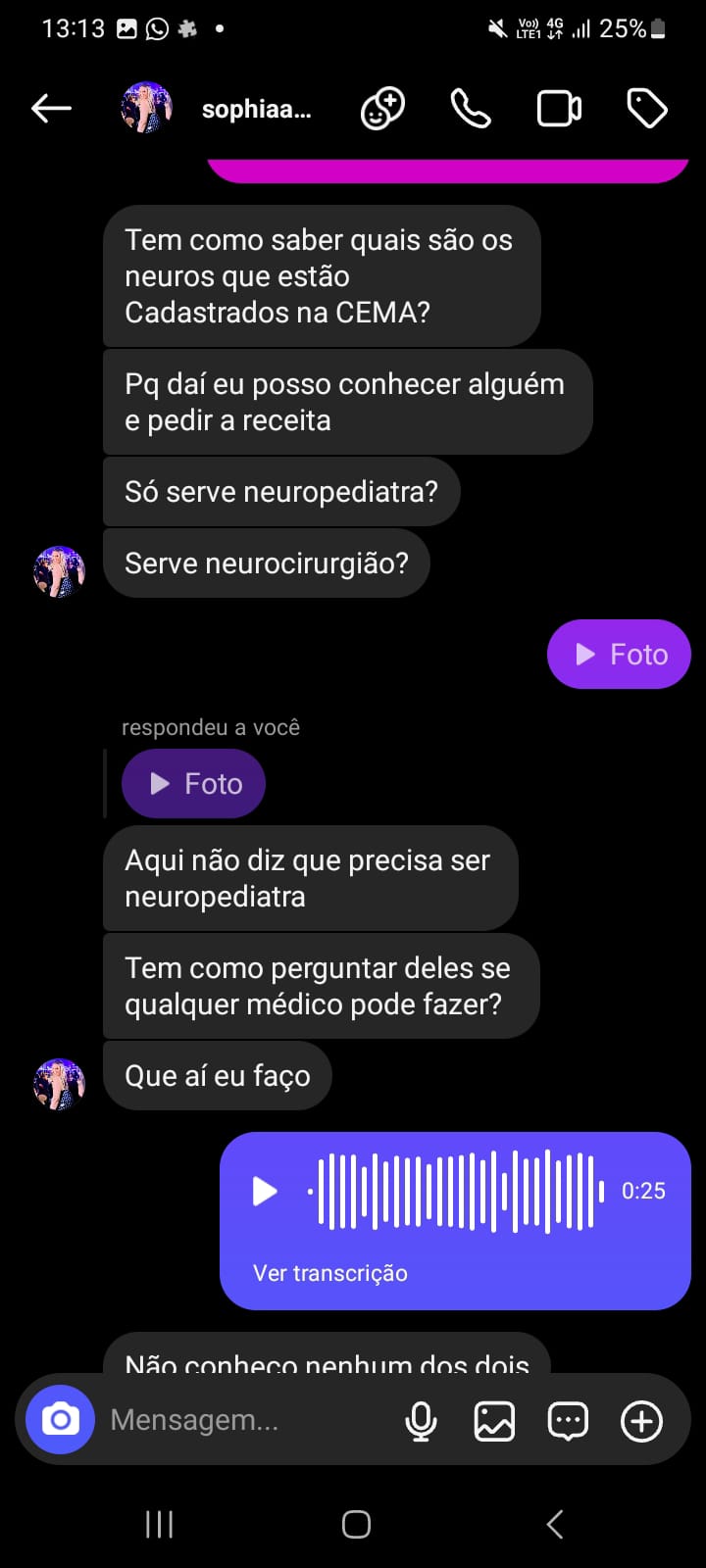706x1568 pixels.
Task: Pick a photo from the gallery
Action: [x=494, y=1421]
